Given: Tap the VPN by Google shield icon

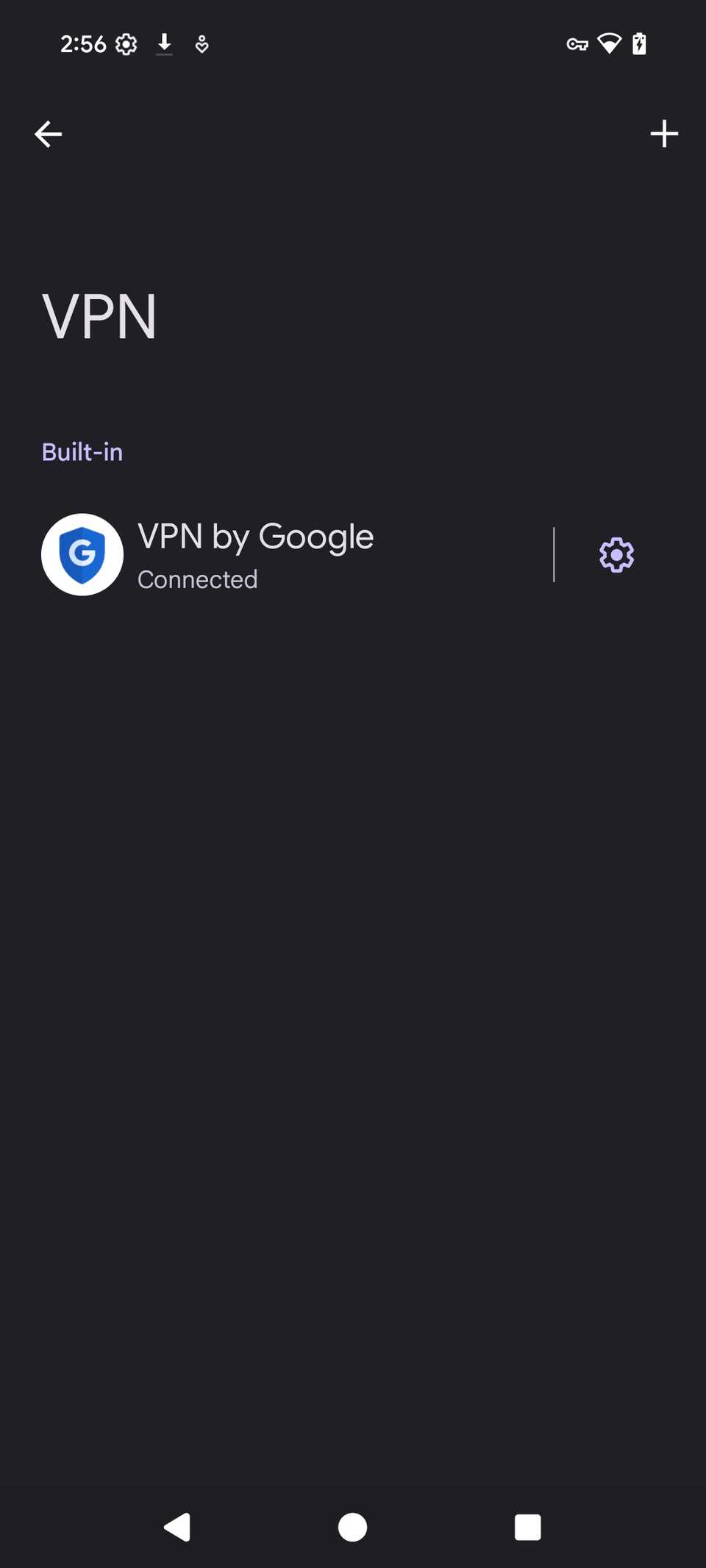Looking at the screenshot, I should [82, 554].
